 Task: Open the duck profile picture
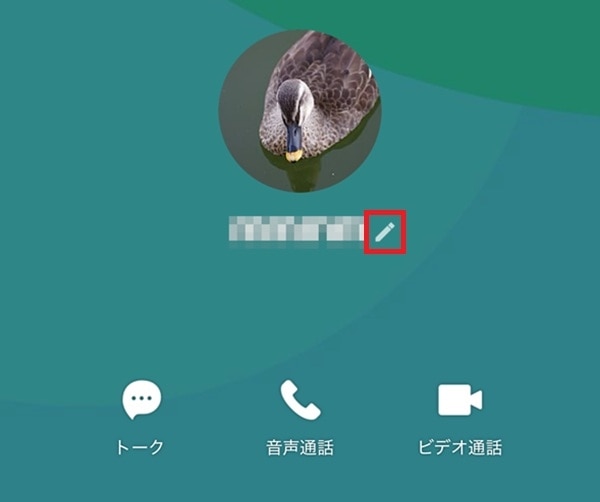pos(299,111)
